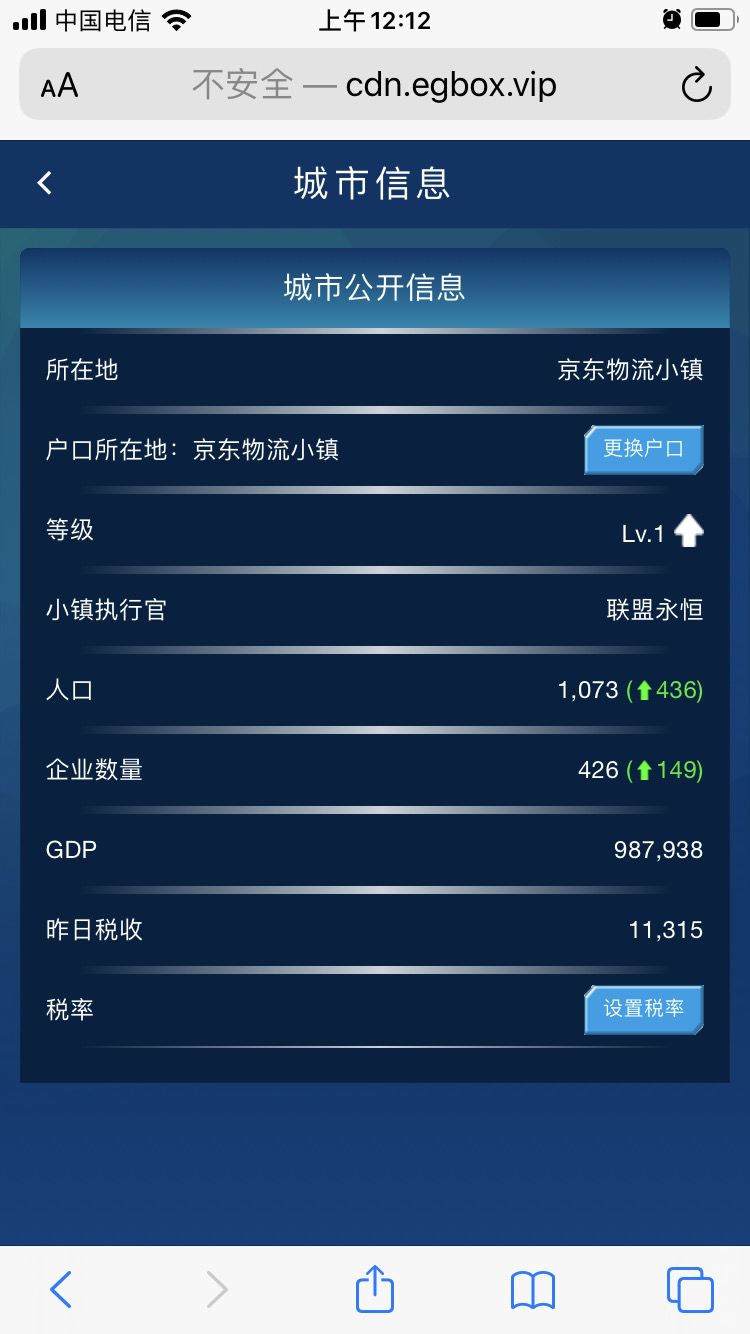Open the Safari share sheet
The width and height of the screenshot is (750, 1334).
(375, 1289)
